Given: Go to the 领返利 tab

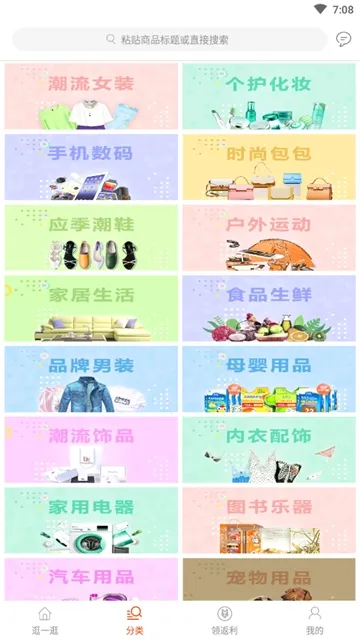Looking at the screenshot, I should point(224,620).
